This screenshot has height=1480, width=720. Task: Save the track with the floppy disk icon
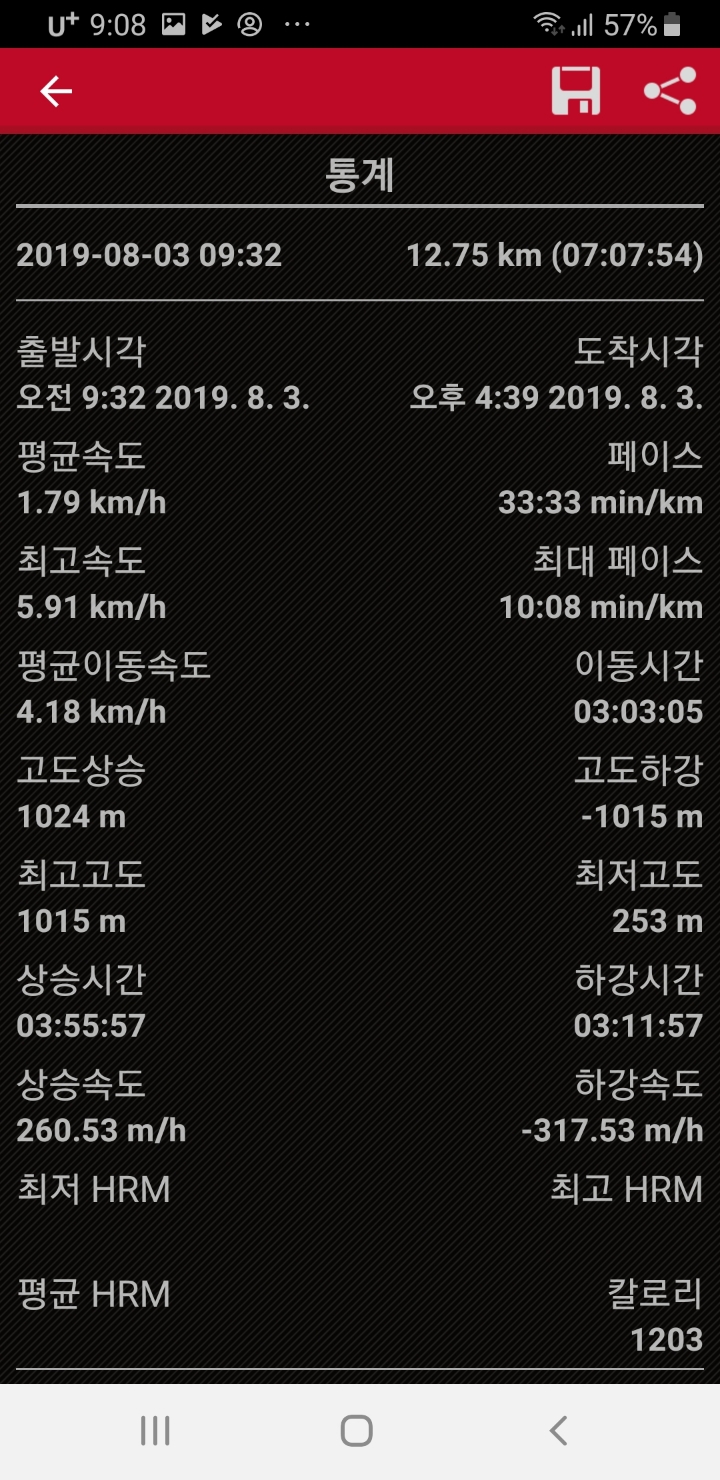tap(576, 92)
